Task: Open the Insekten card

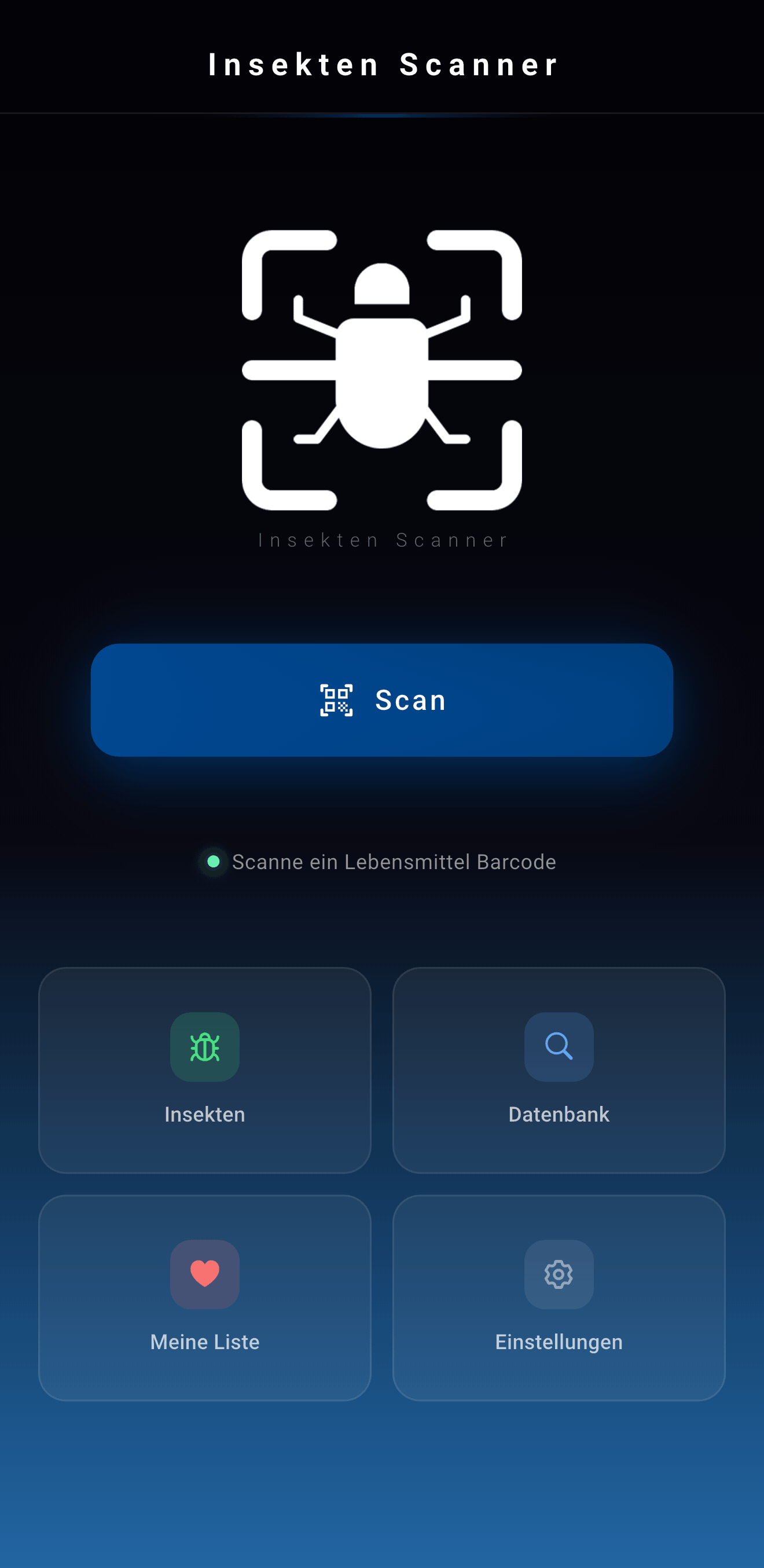Action: tap(205, 1070)
